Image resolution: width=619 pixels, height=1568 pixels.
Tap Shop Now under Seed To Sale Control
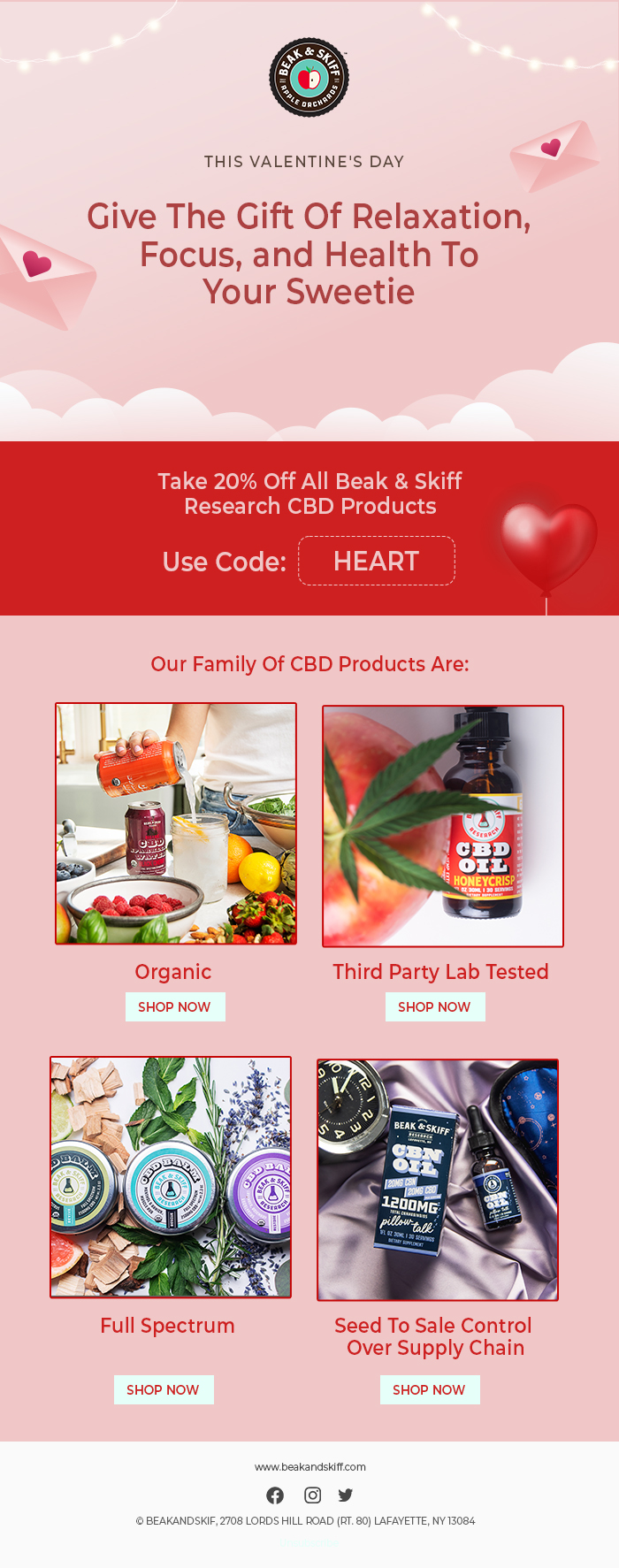coord(429,1389)
